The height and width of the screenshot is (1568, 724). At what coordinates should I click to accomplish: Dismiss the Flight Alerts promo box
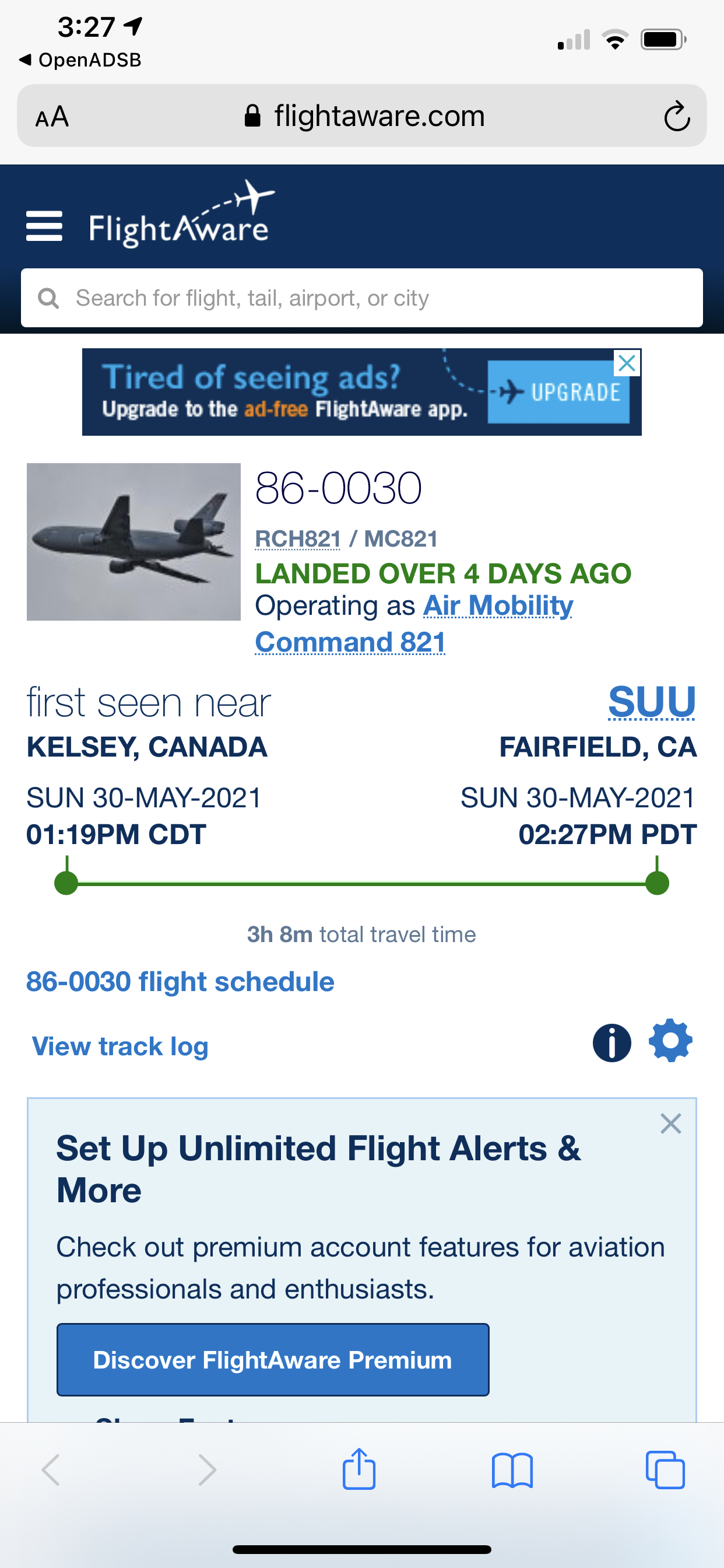[x=670, y=1123]
